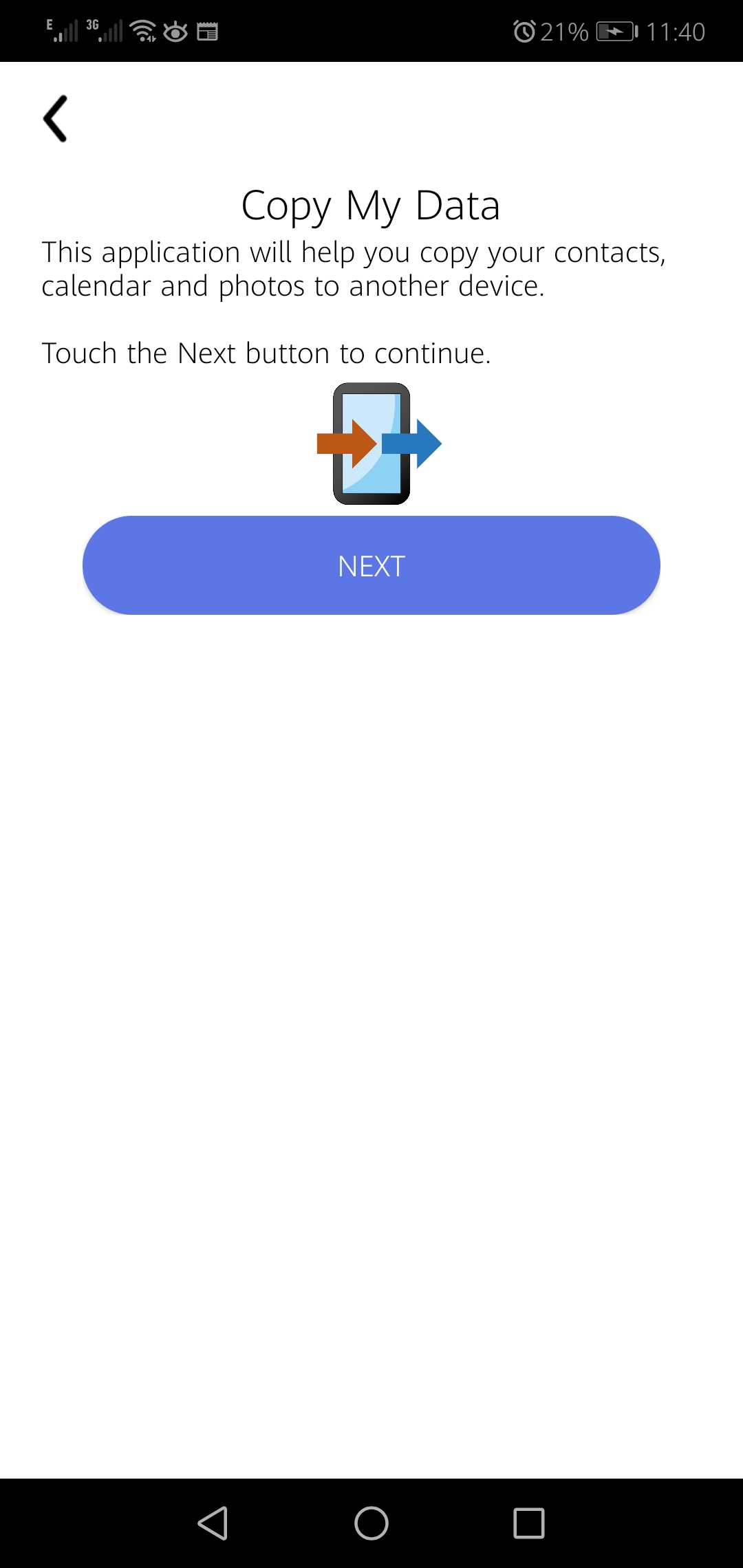Tap the NEXT button to continue
Image resolution: width=743 pixels, height=1568 pixels.
point(371,565)
